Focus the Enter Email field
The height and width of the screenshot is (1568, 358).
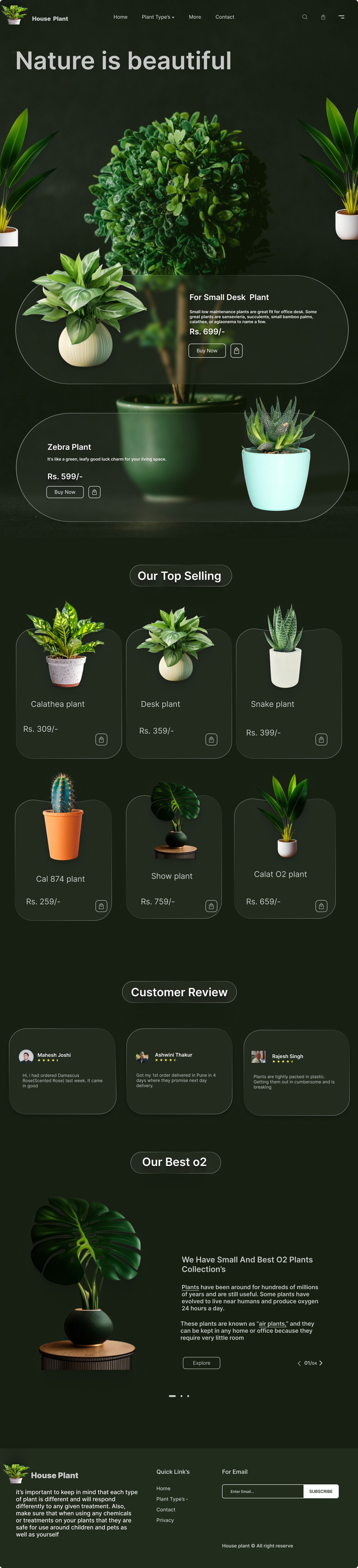coord(262,1491)
